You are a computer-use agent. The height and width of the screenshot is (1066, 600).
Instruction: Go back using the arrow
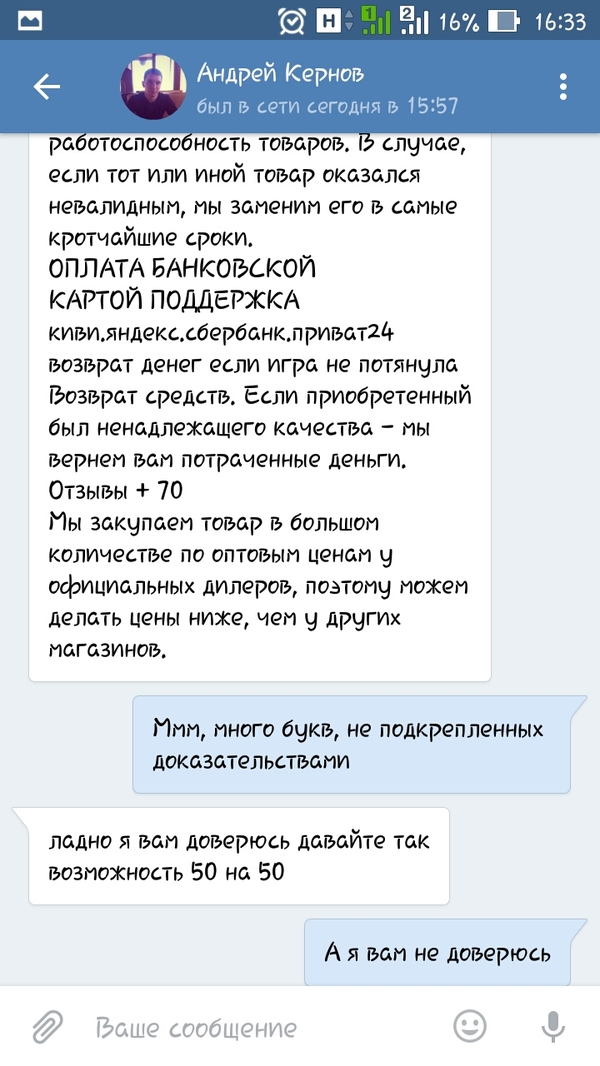tap(47, 87)
